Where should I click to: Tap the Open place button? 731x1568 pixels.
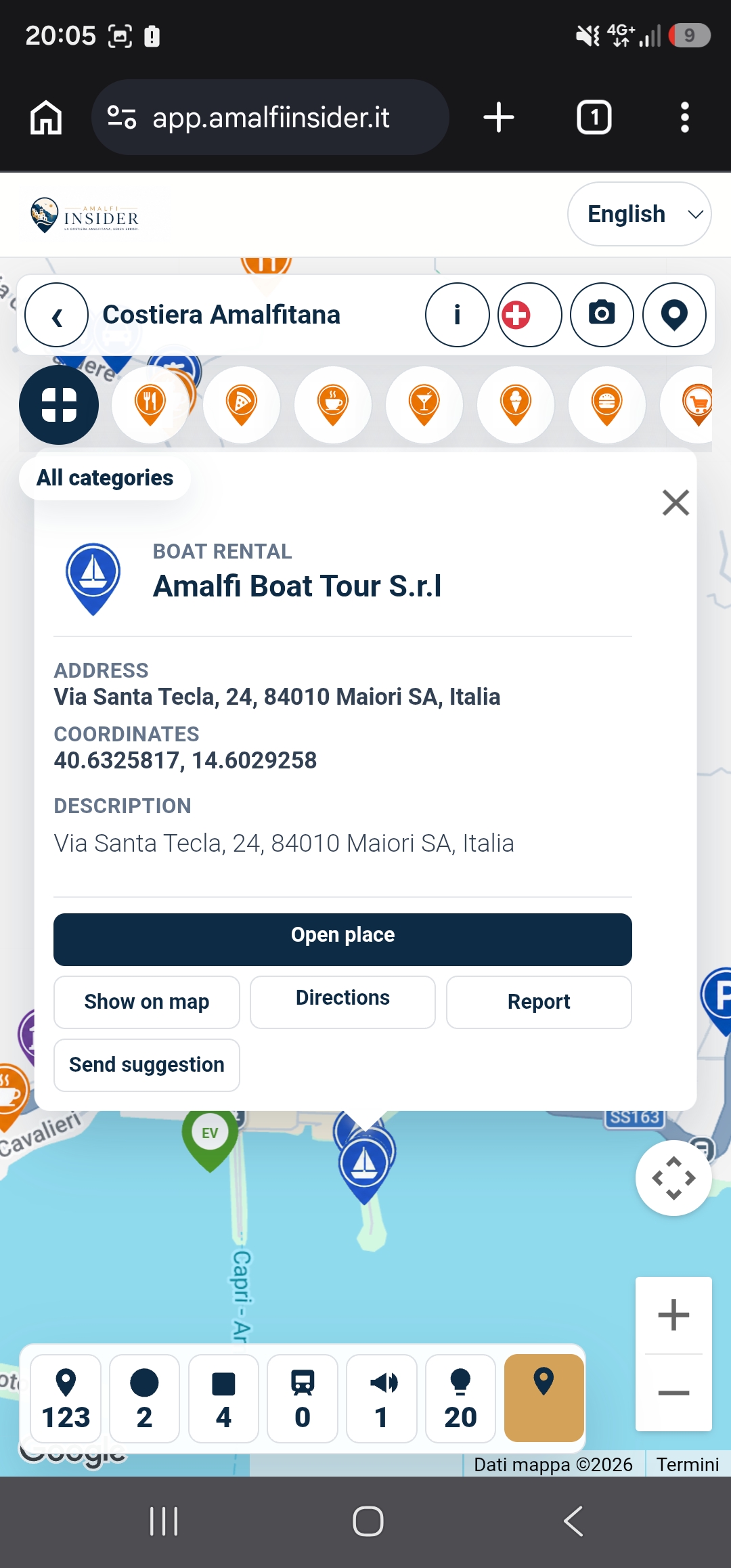point(342,939)
